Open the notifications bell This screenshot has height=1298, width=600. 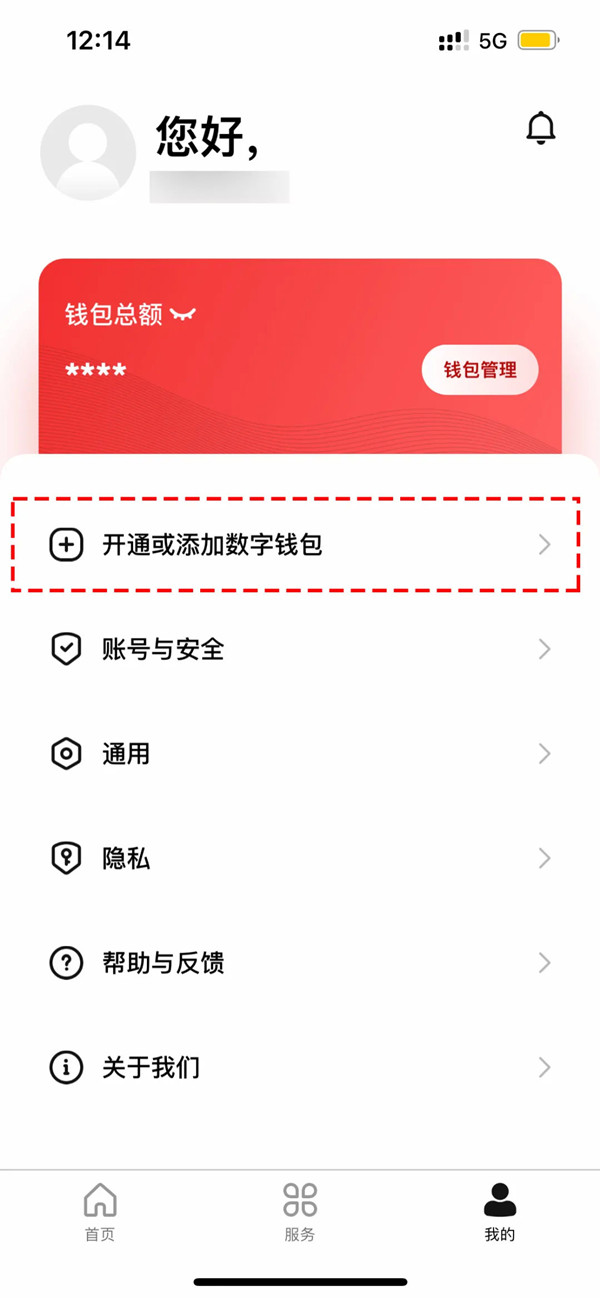540,128
